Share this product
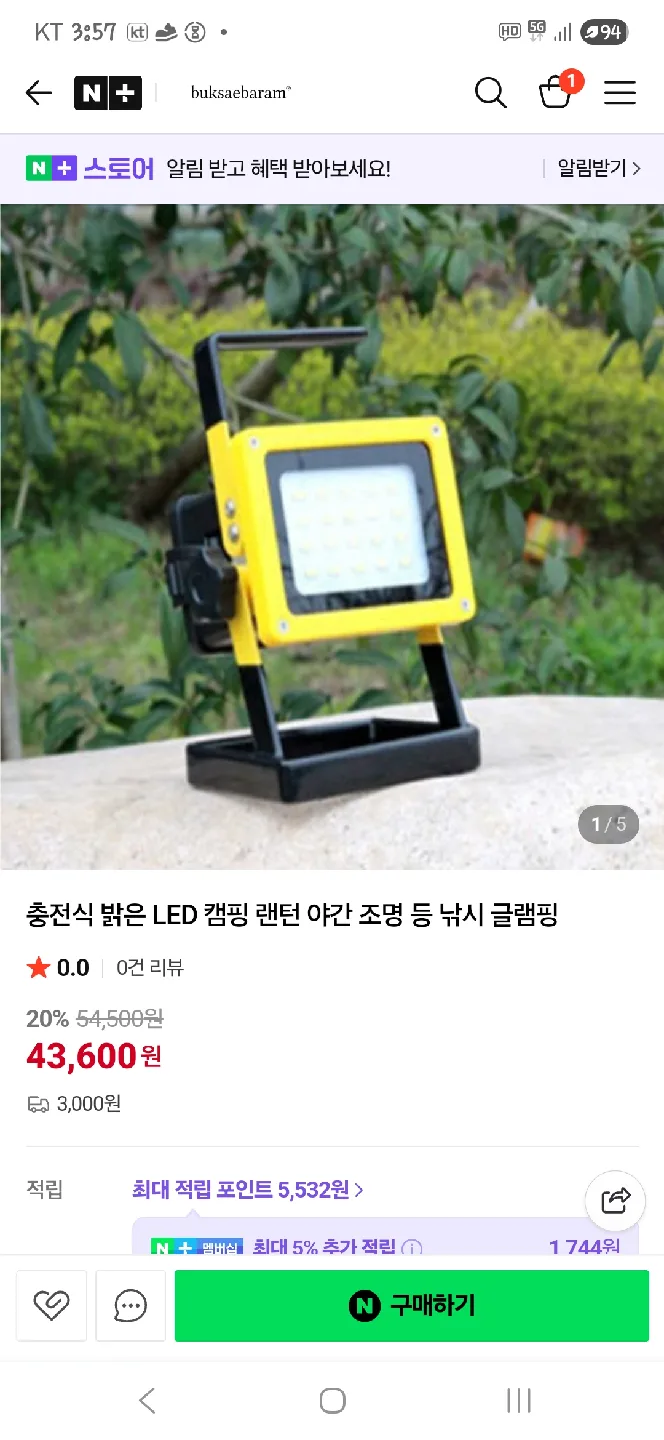Screen dimensions: 664x1440 [x=615, y=1200]
